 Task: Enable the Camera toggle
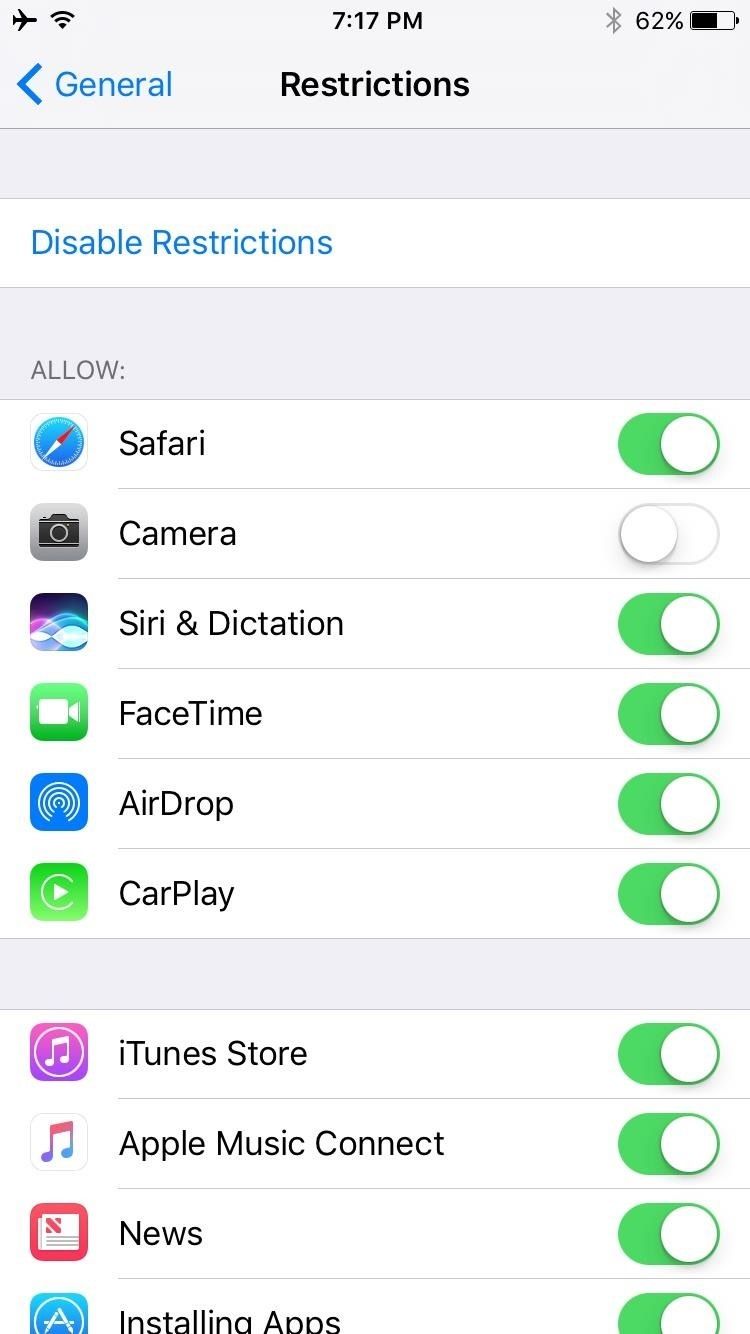[667, 533]
